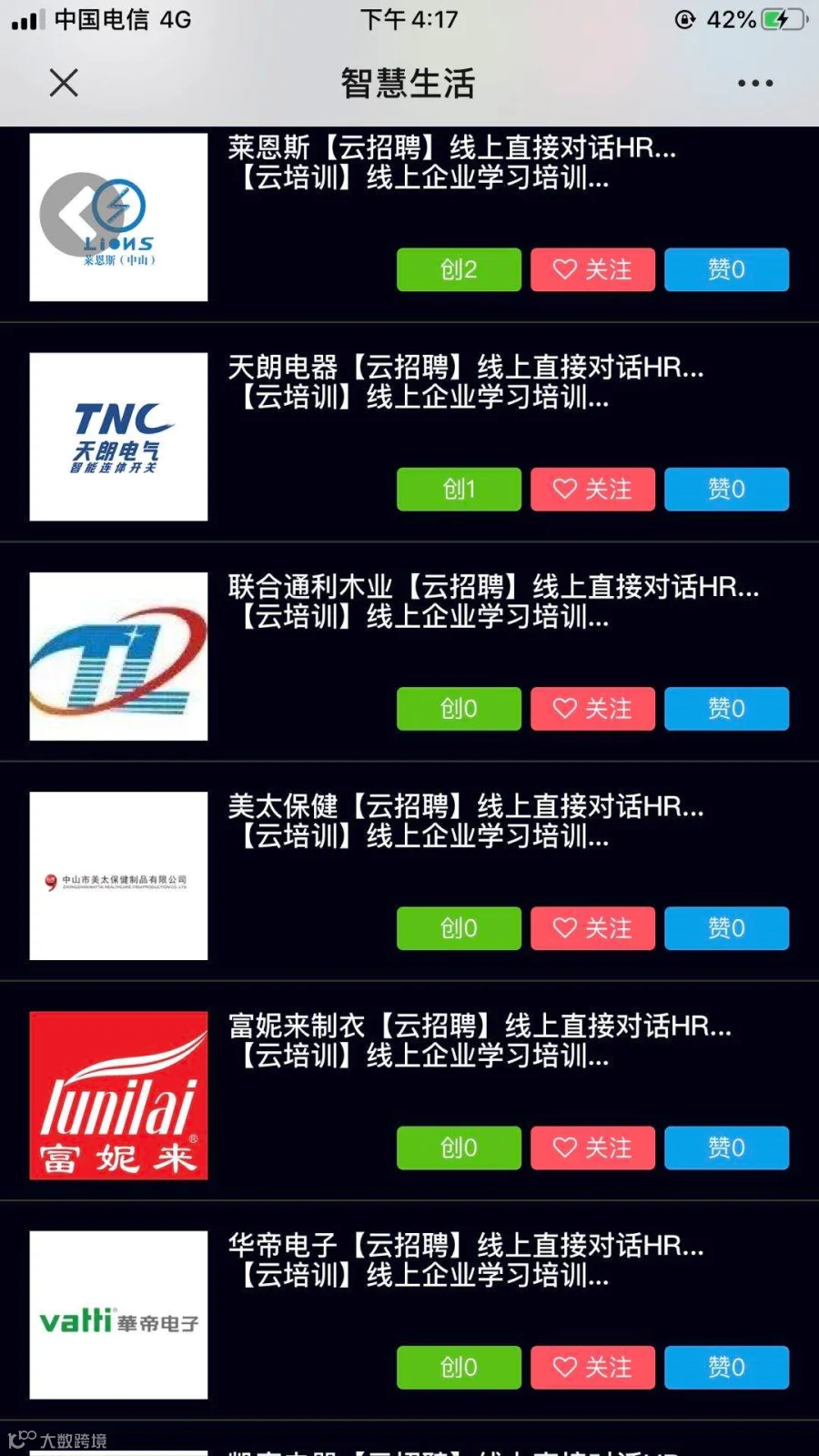
Task: Like 华帝电子 with the 赞0 button
Action: (726, 1367)
